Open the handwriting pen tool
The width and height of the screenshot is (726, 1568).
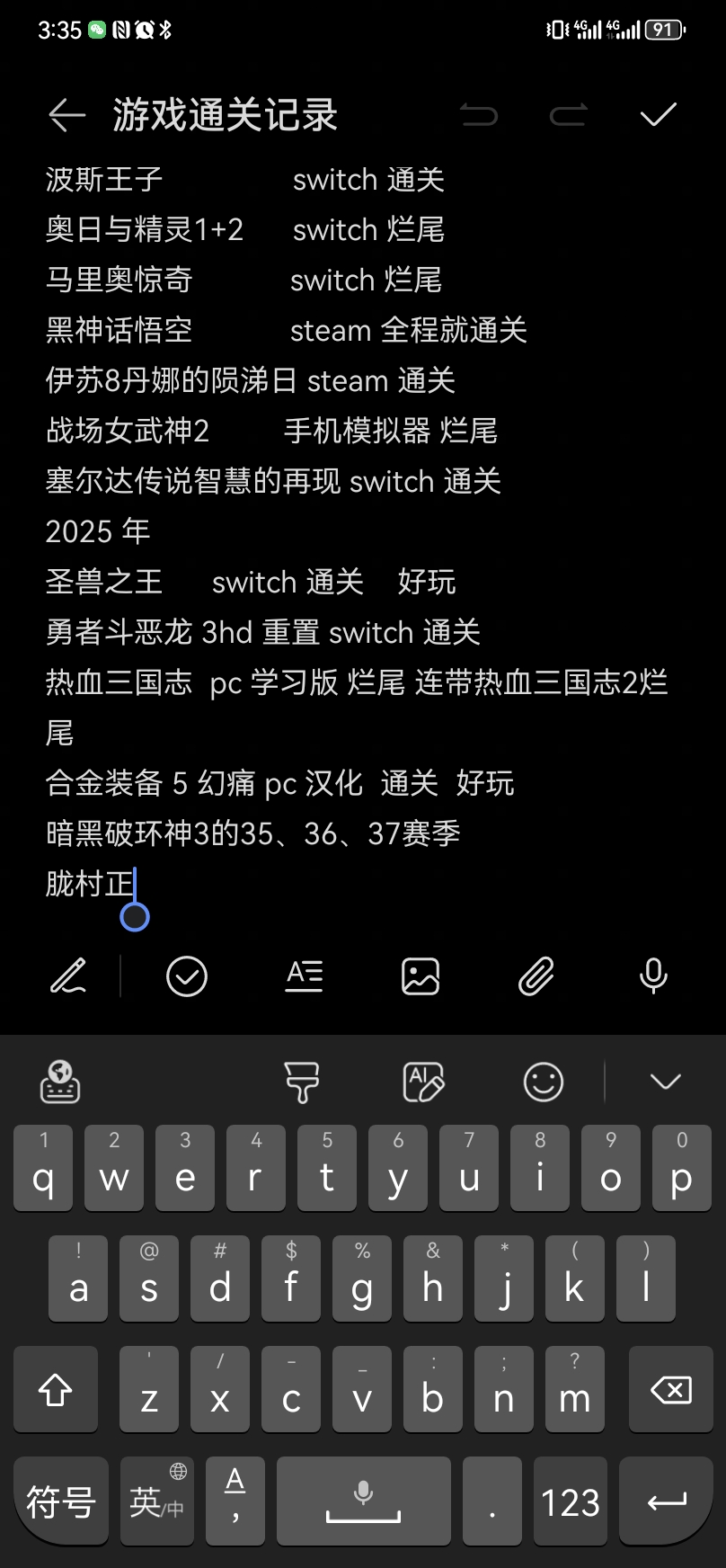(68, 976)
